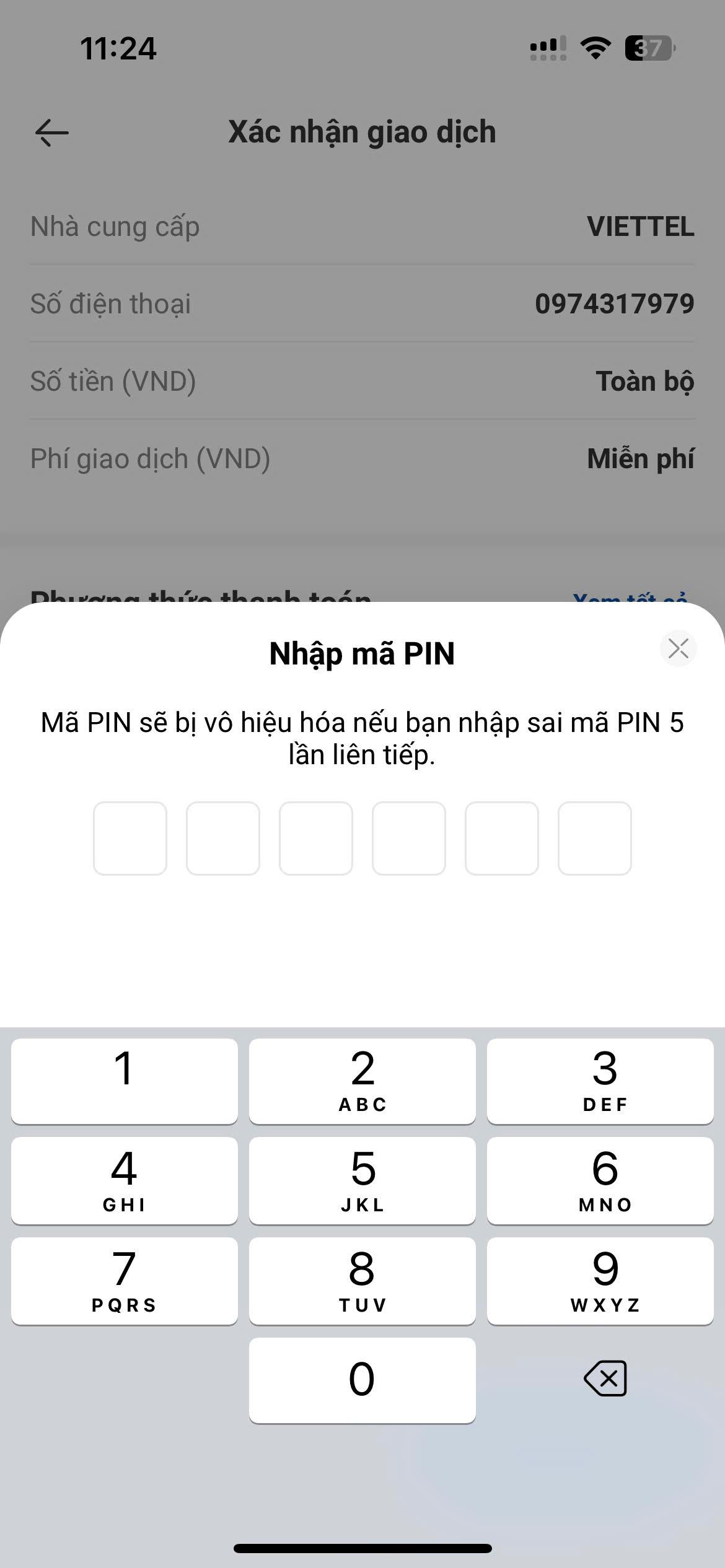
Task: Tap the 5 key
Action: tap(362, 1180)
